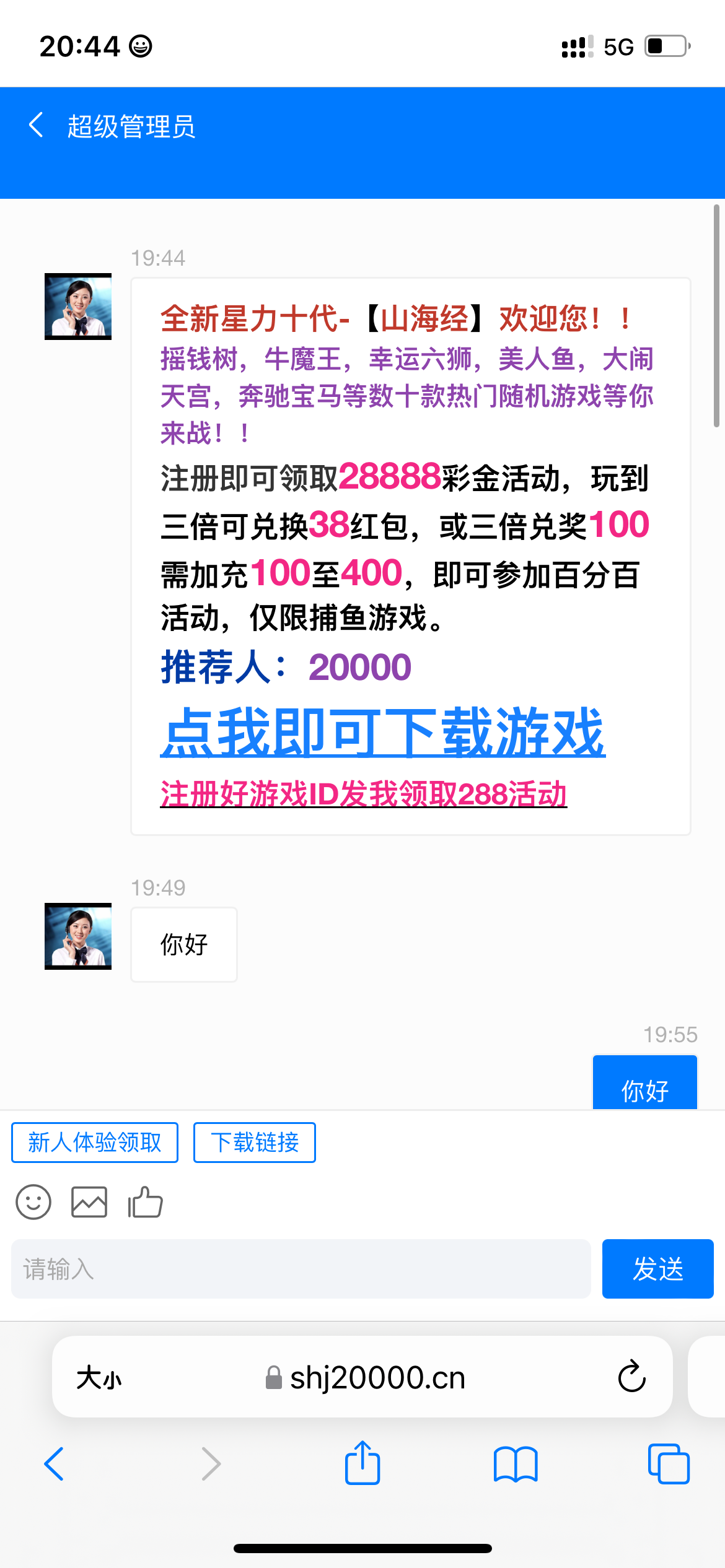Tap the 超级管理员 avatar thumbnail
This screenshot has height=1568, width=725.
[x=78, y=307]
